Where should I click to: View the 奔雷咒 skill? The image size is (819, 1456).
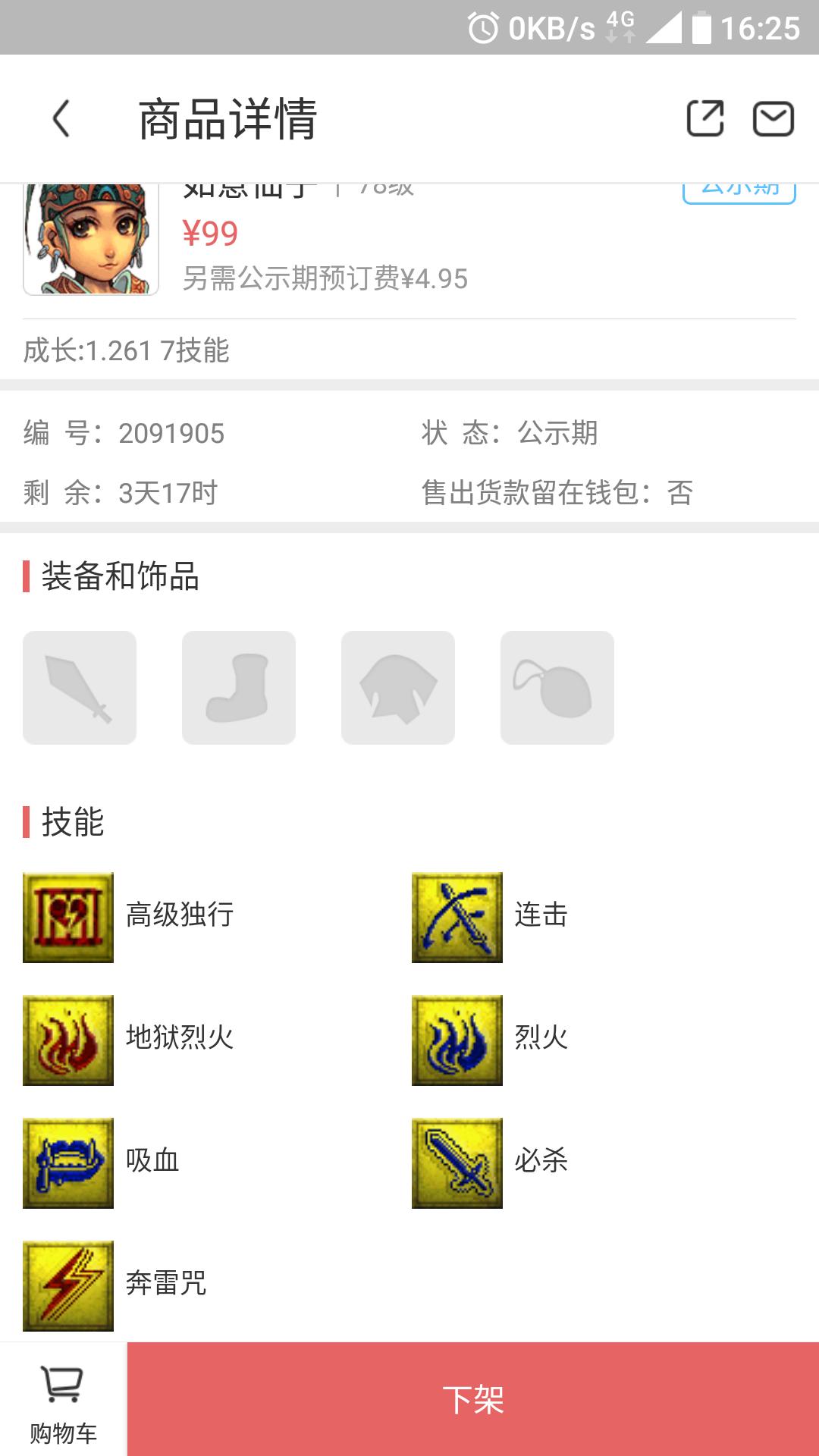tap(68, 1286)
